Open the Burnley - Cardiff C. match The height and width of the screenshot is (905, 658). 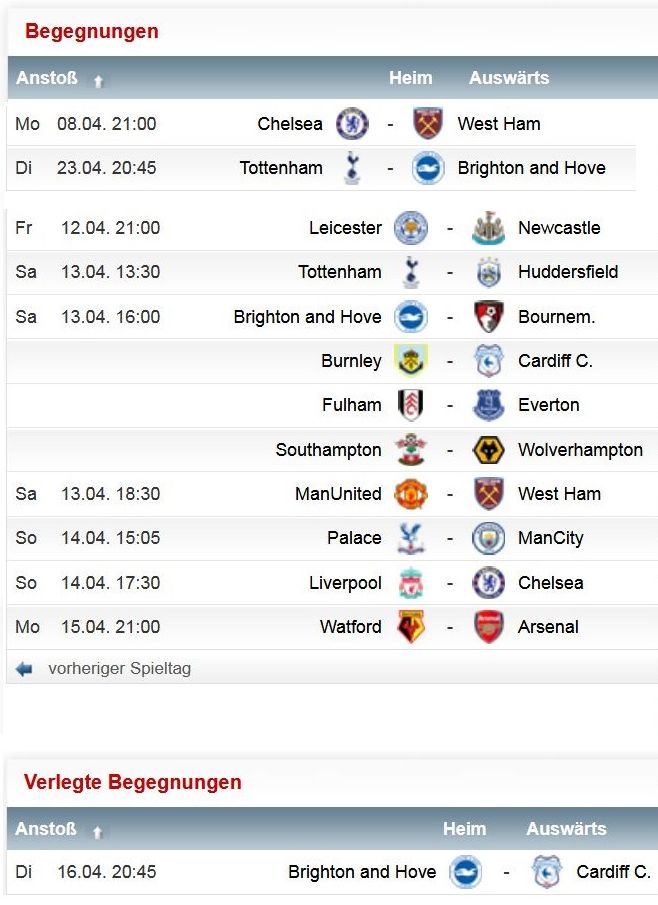(x=450, y=361)
